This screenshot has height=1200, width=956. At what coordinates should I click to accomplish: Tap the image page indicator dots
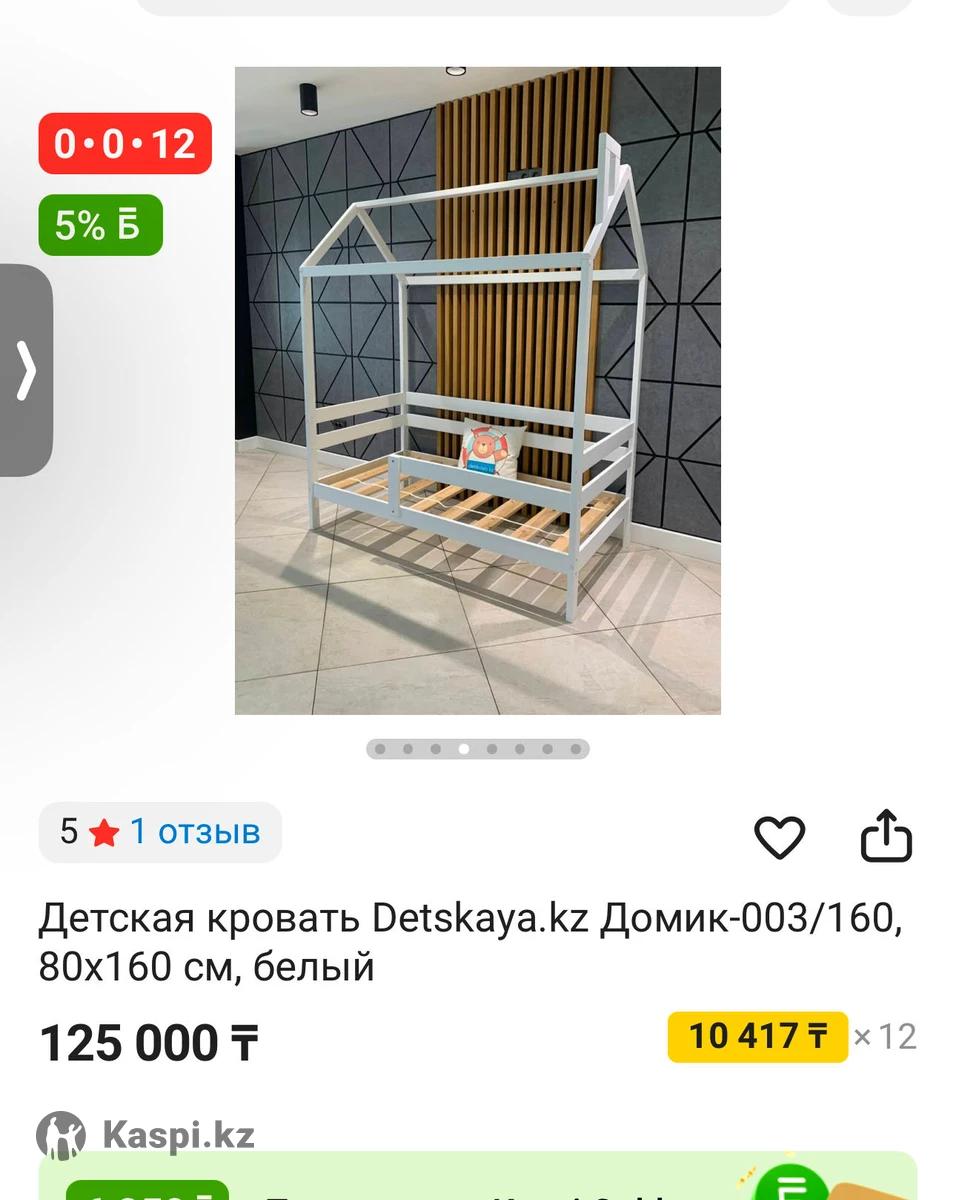[477, 749]
